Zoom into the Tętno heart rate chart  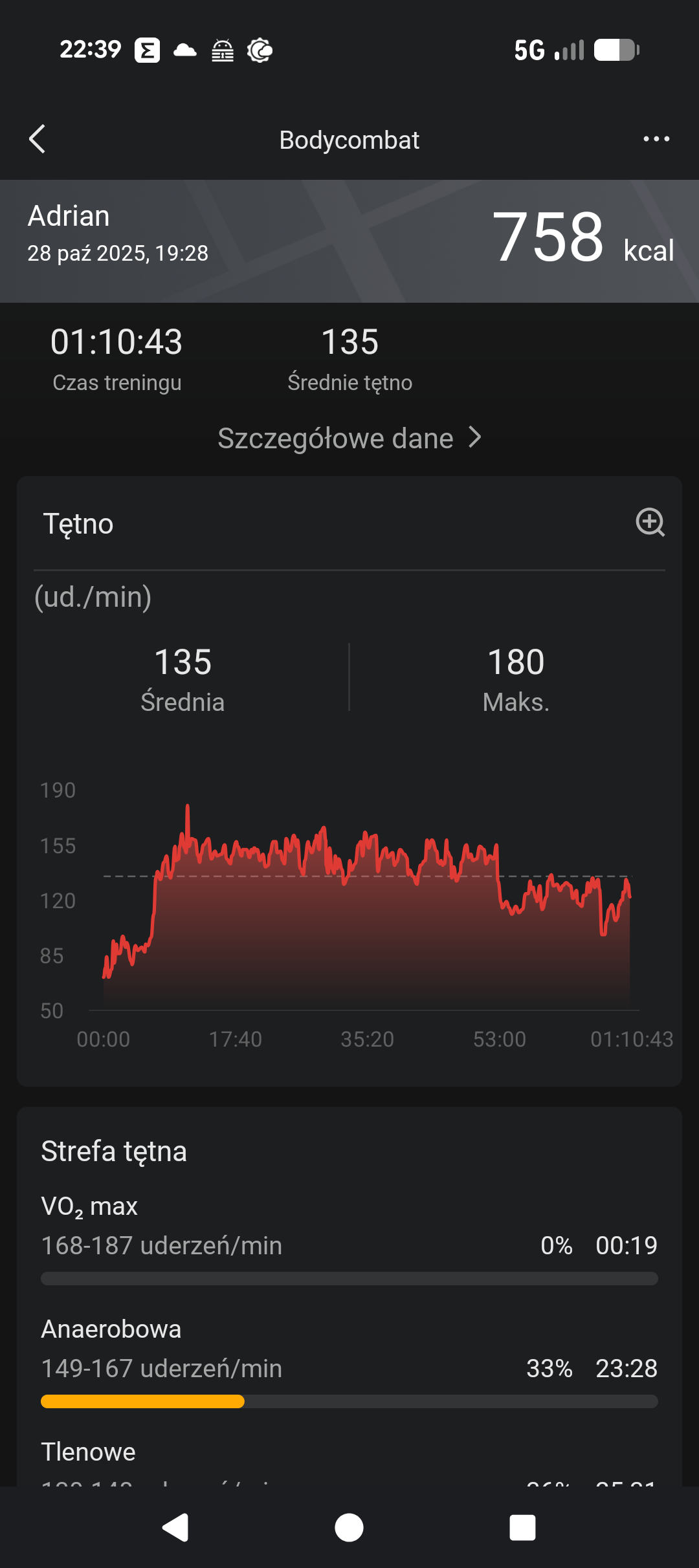coord(650,523)
